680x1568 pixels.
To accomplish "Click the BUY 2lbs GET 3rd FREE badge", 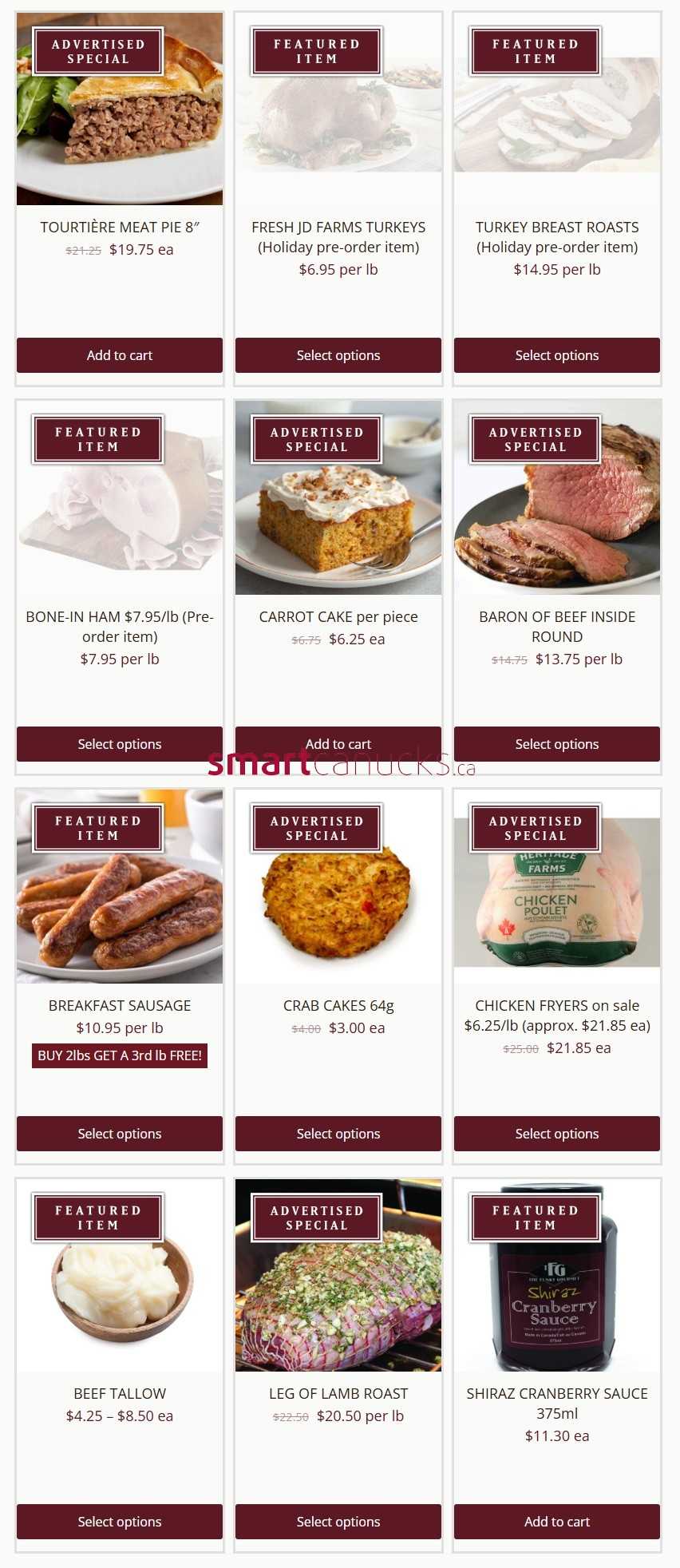I will (119, 1055).
